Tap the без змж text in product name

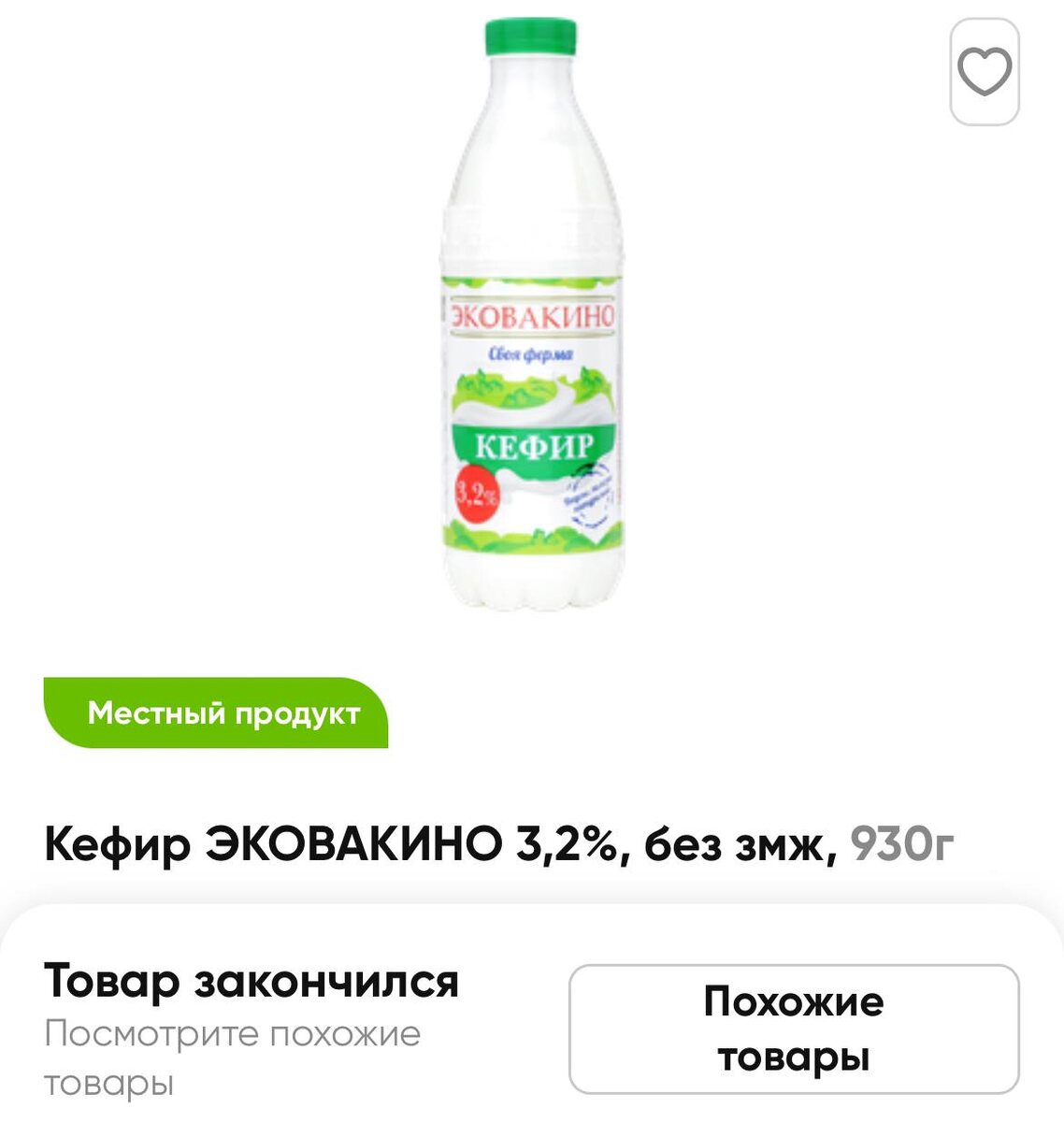[739, 843]
